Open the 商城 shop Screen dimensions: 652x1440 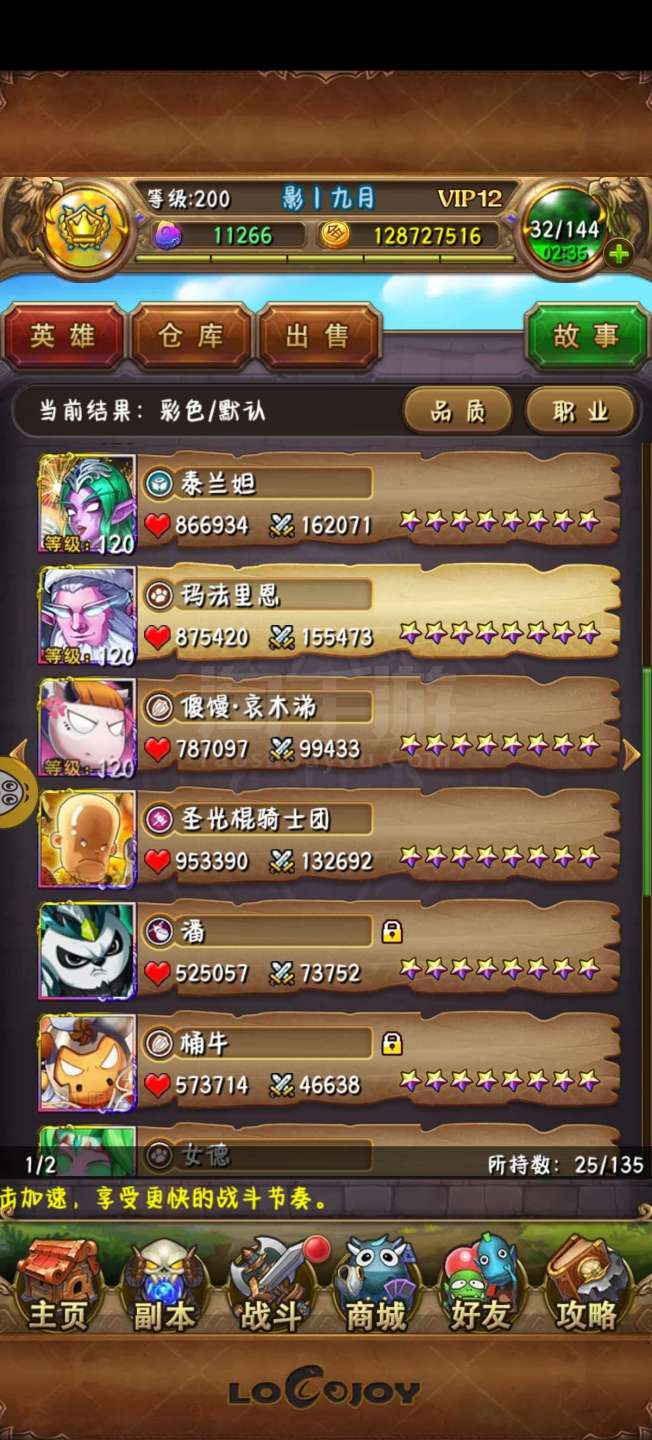pos(377,1286)
